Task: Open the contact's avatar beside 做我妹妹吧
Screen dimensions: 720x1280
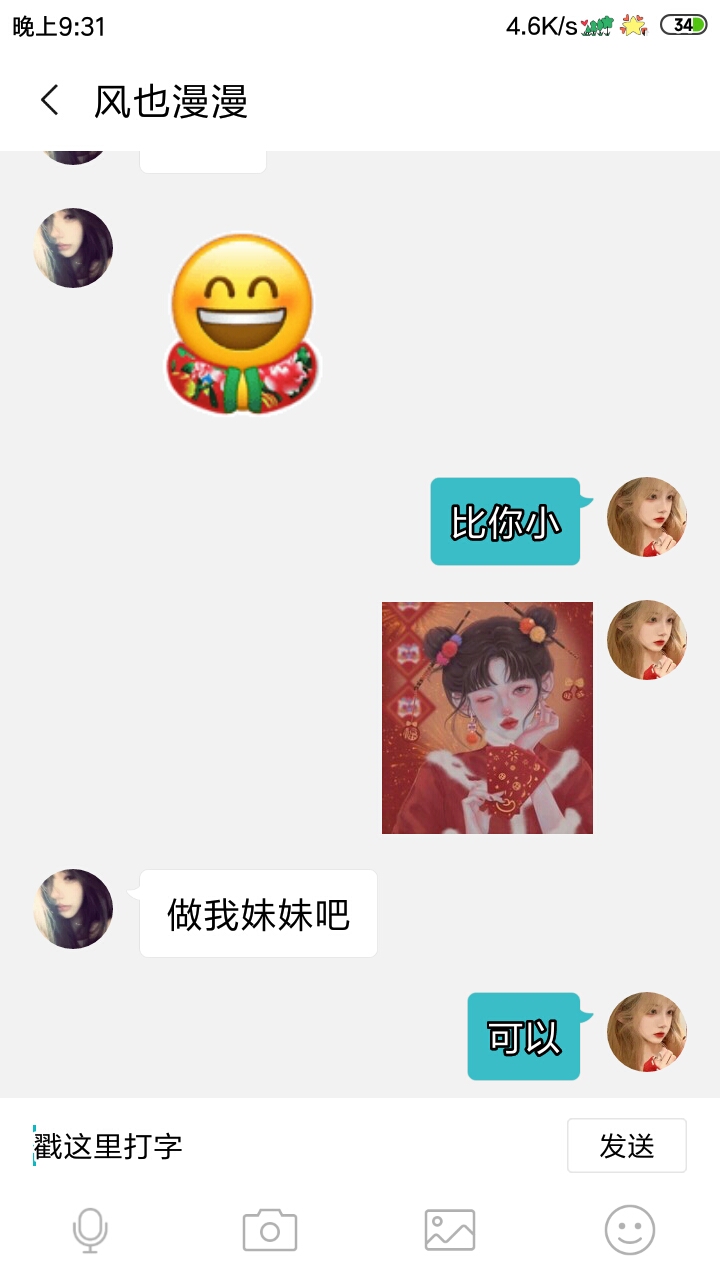Action: [x=73, y=909]
